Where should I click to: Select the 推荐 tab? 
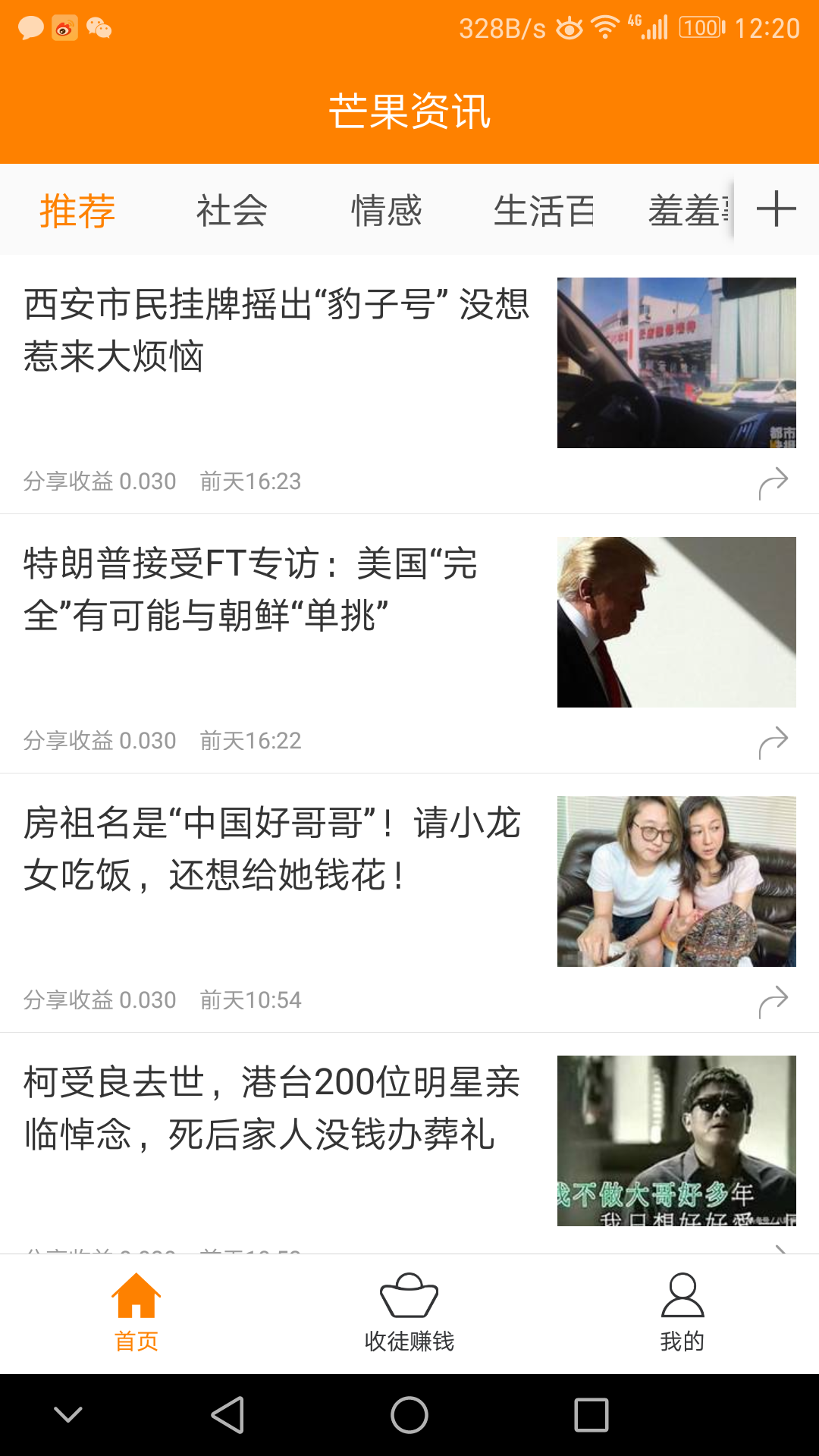point(77,210)
